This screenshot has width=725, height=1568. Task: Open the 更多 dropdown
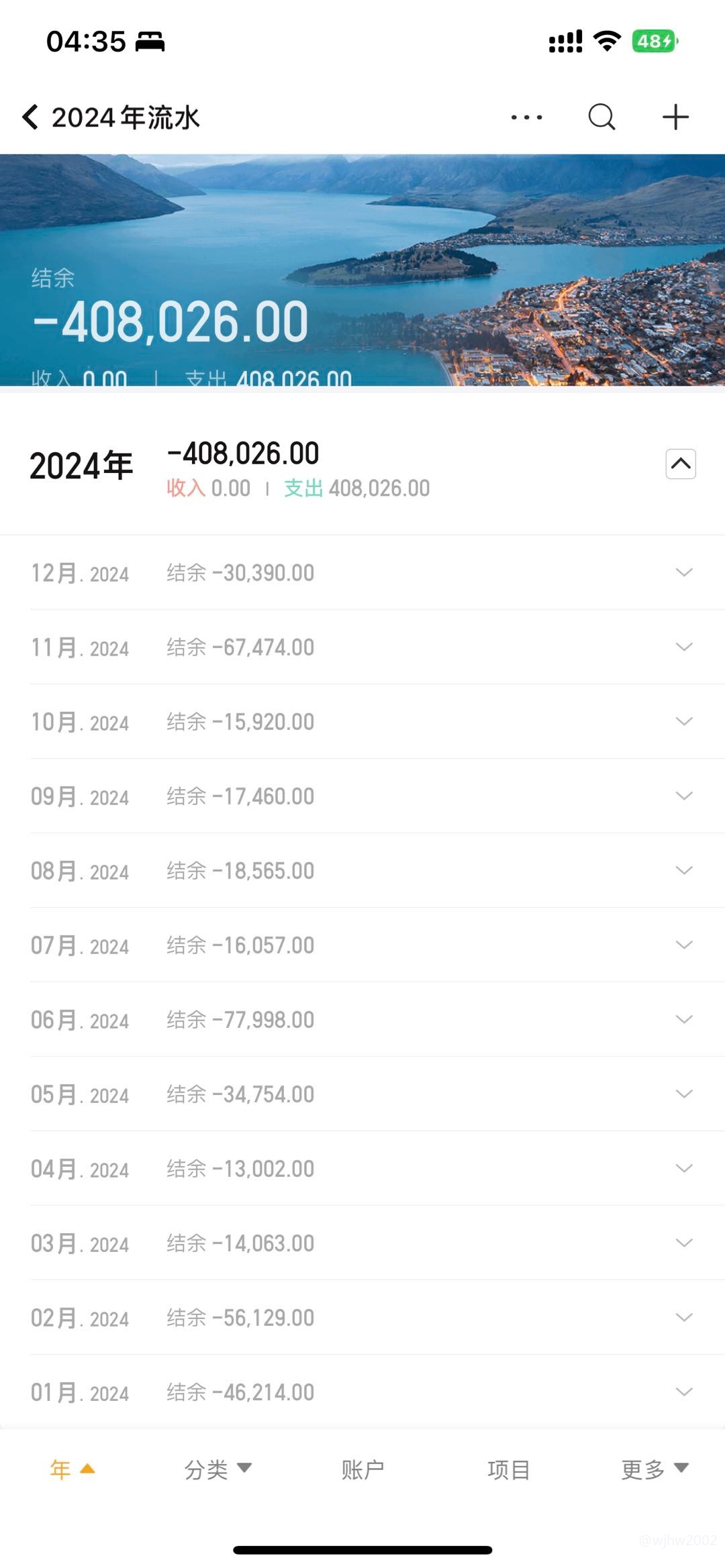655,1469
